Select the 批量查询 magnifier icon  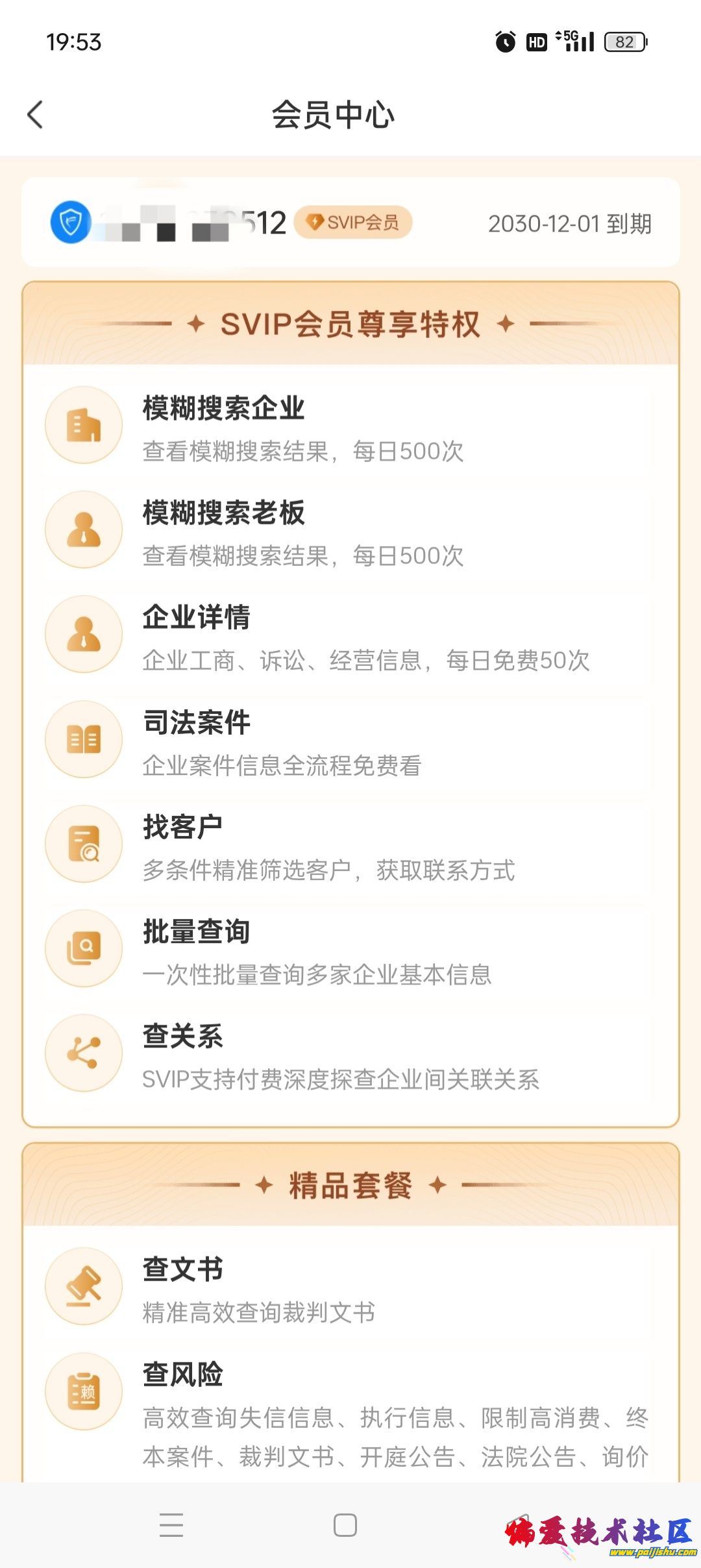point(83,948)
